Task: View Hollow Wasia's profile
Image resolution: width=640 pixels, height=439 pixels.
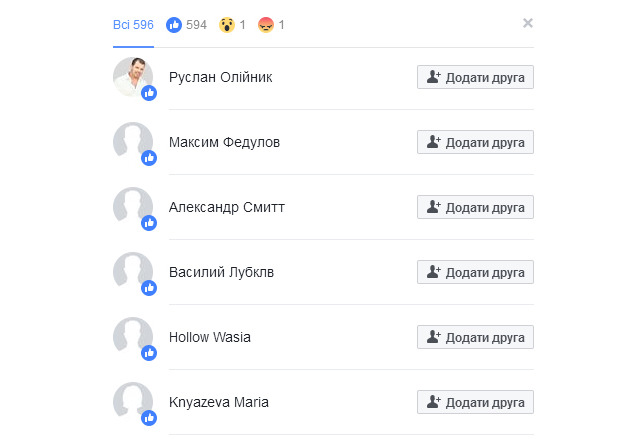Action: tap(210, 337)
